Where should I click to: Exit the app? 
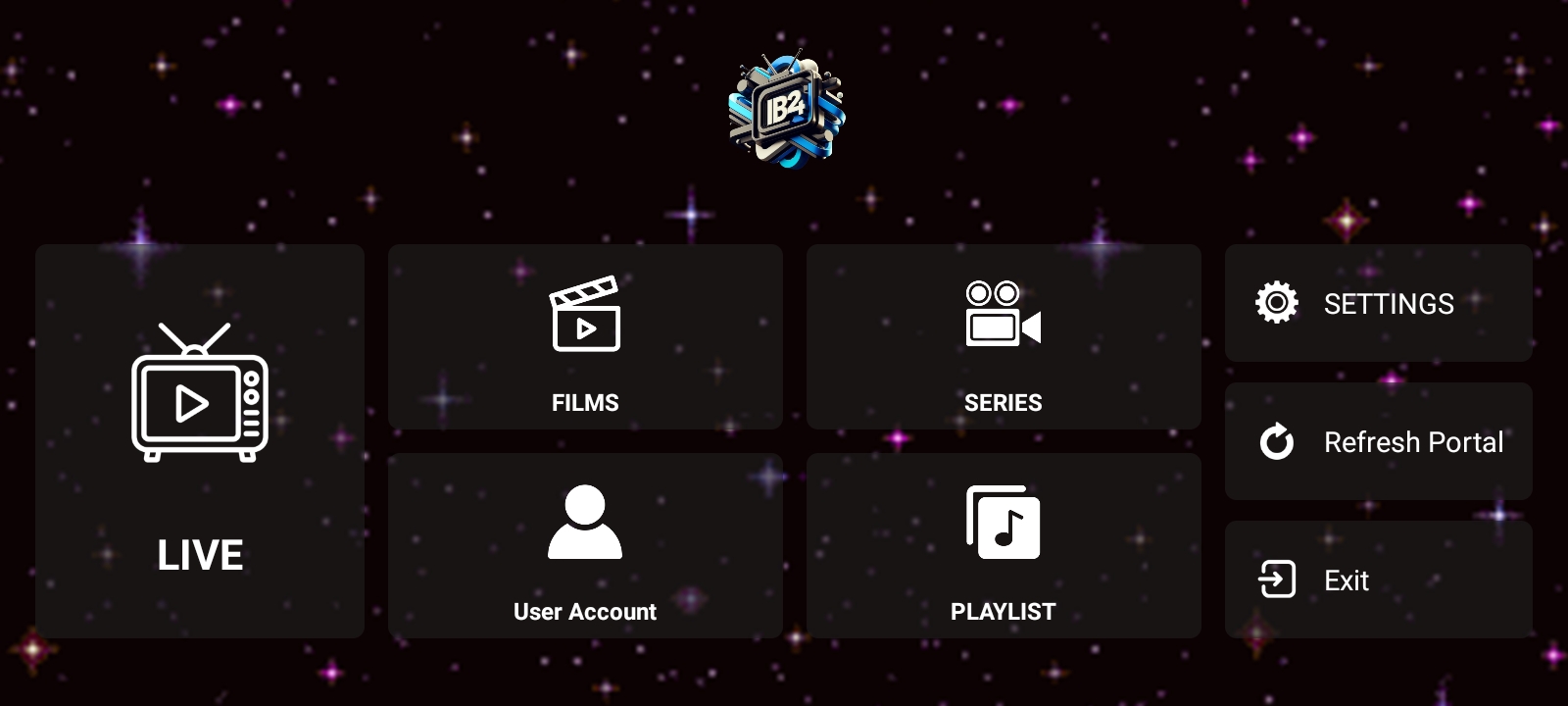click(1378, 580)
